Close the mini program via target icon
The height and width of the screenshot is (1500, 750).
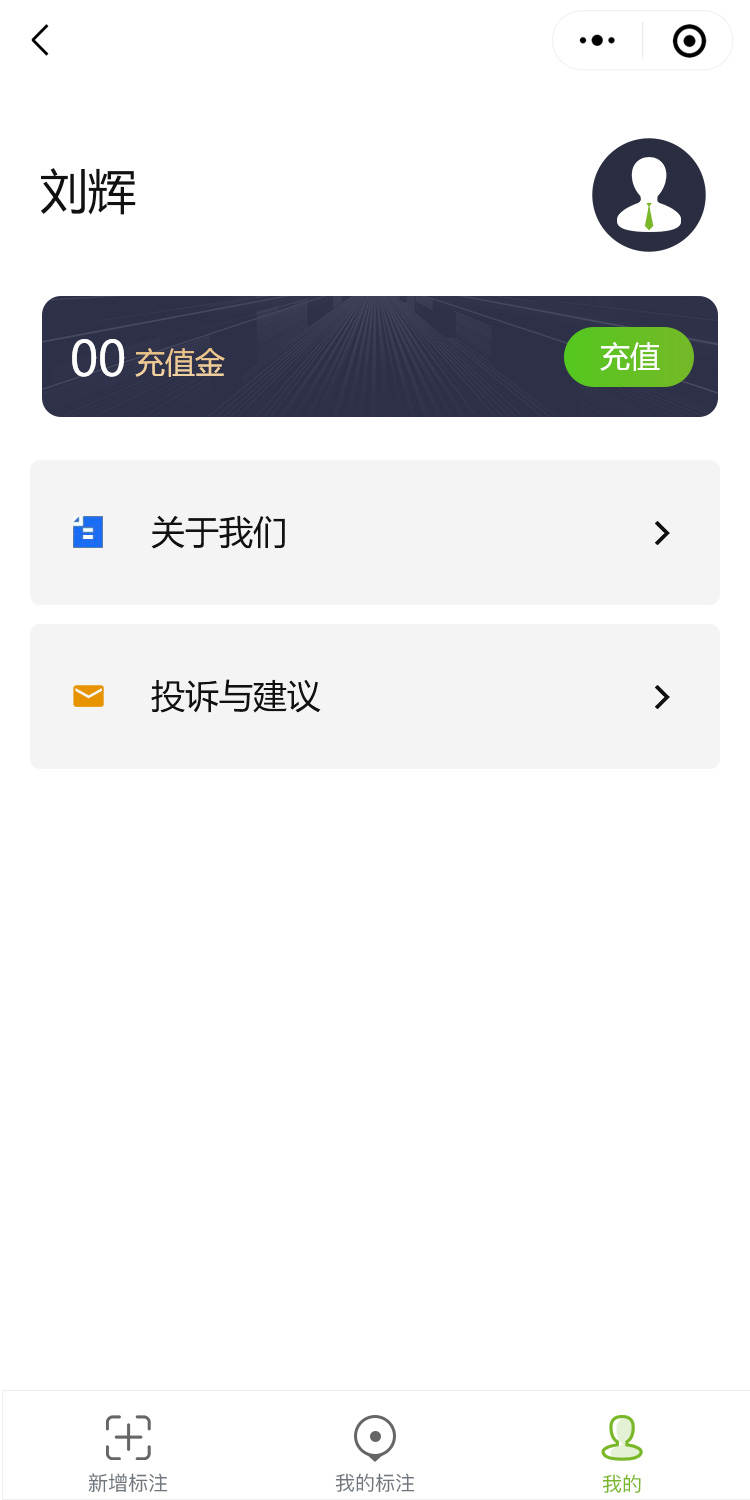tap(689, 40)
